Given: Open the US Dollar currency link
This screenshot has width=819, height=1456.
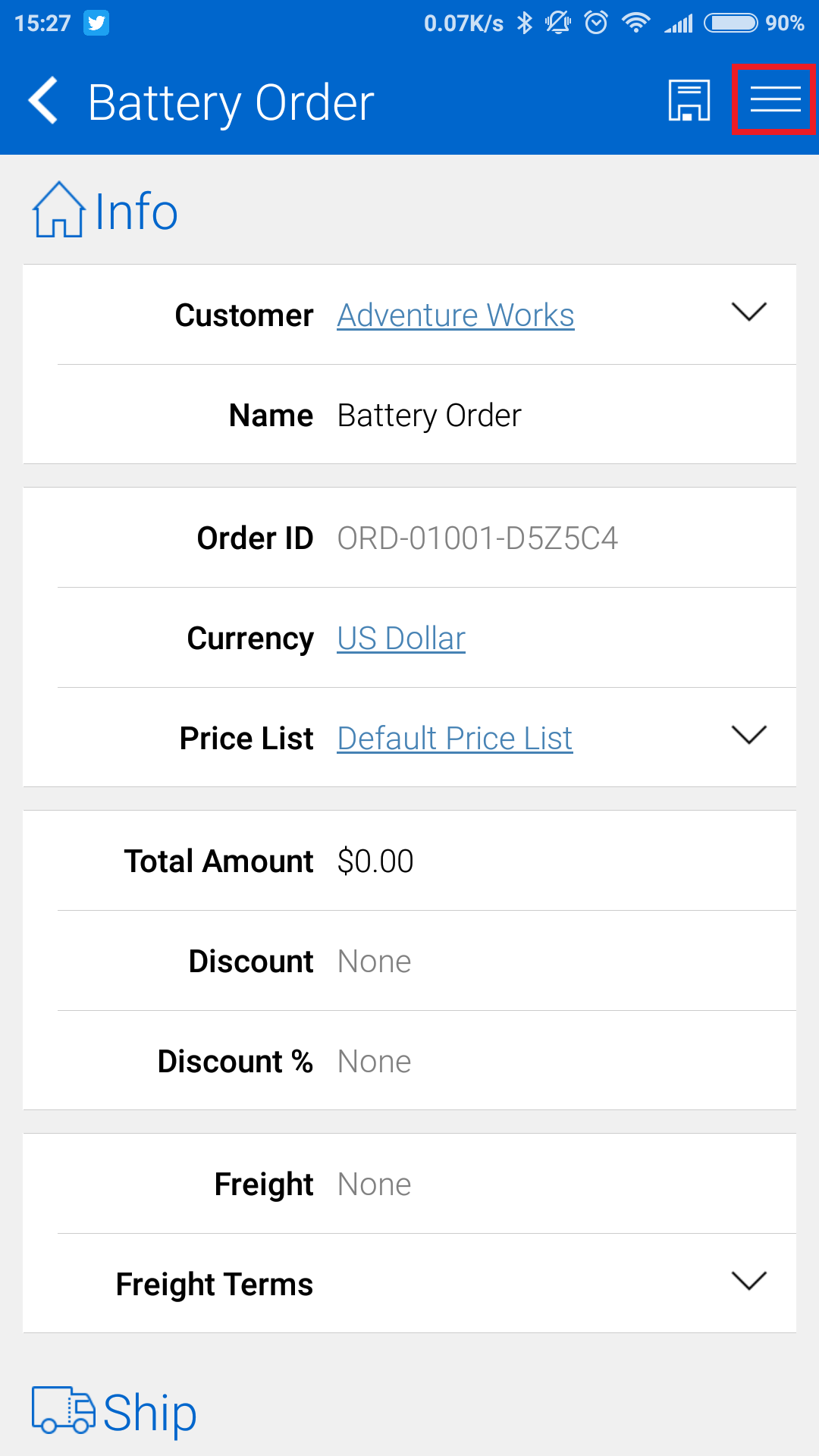Looking at the screenshot, I should click(401, 639).
